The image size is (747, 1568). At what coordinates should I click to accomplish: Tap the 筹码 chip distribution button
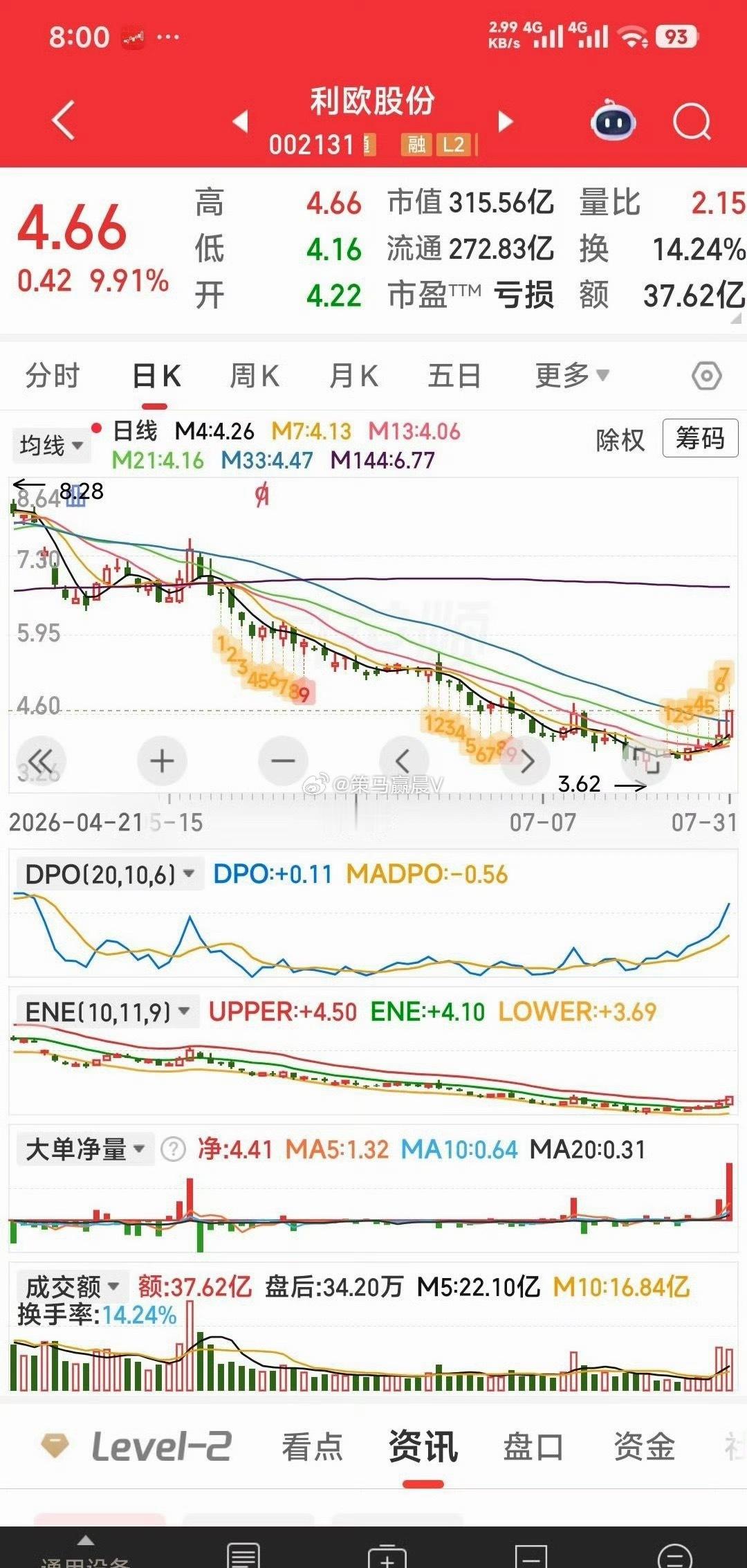point(700,438)
